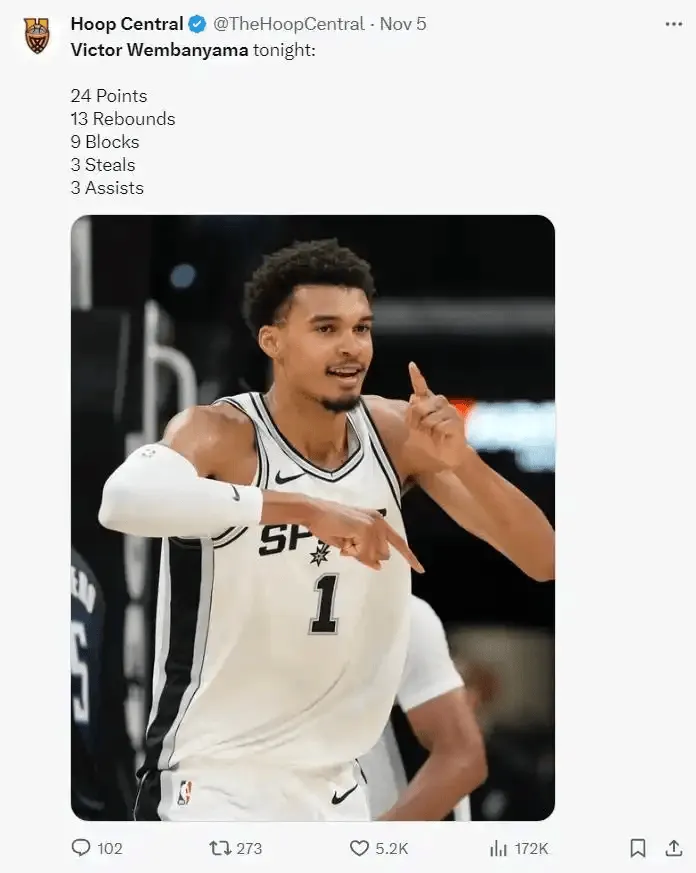Open the attached Spurs player photo
The height and width of the screenshot is (873, 696).
[312, 518]
